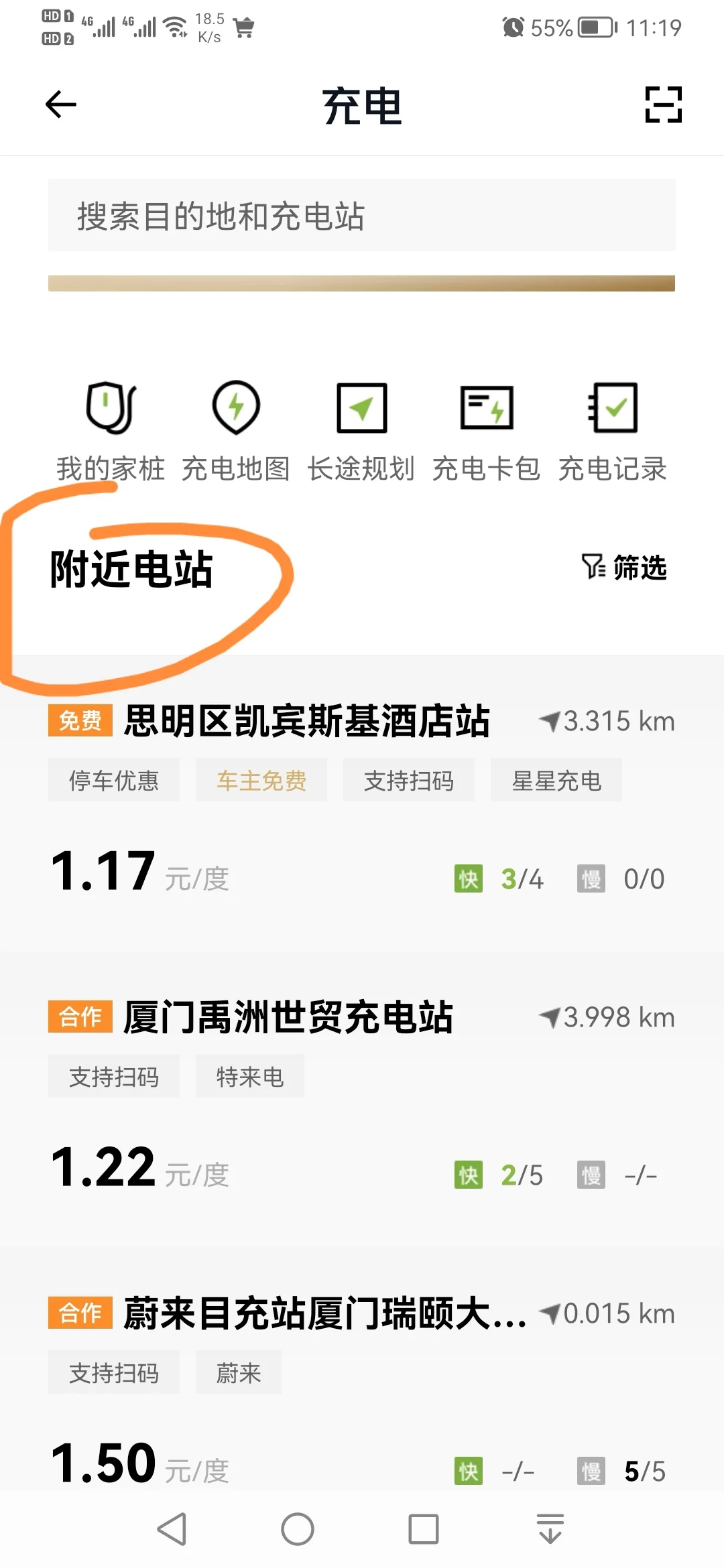
Task: Tap the destination and station search box
Action: [x=362, y=216]
